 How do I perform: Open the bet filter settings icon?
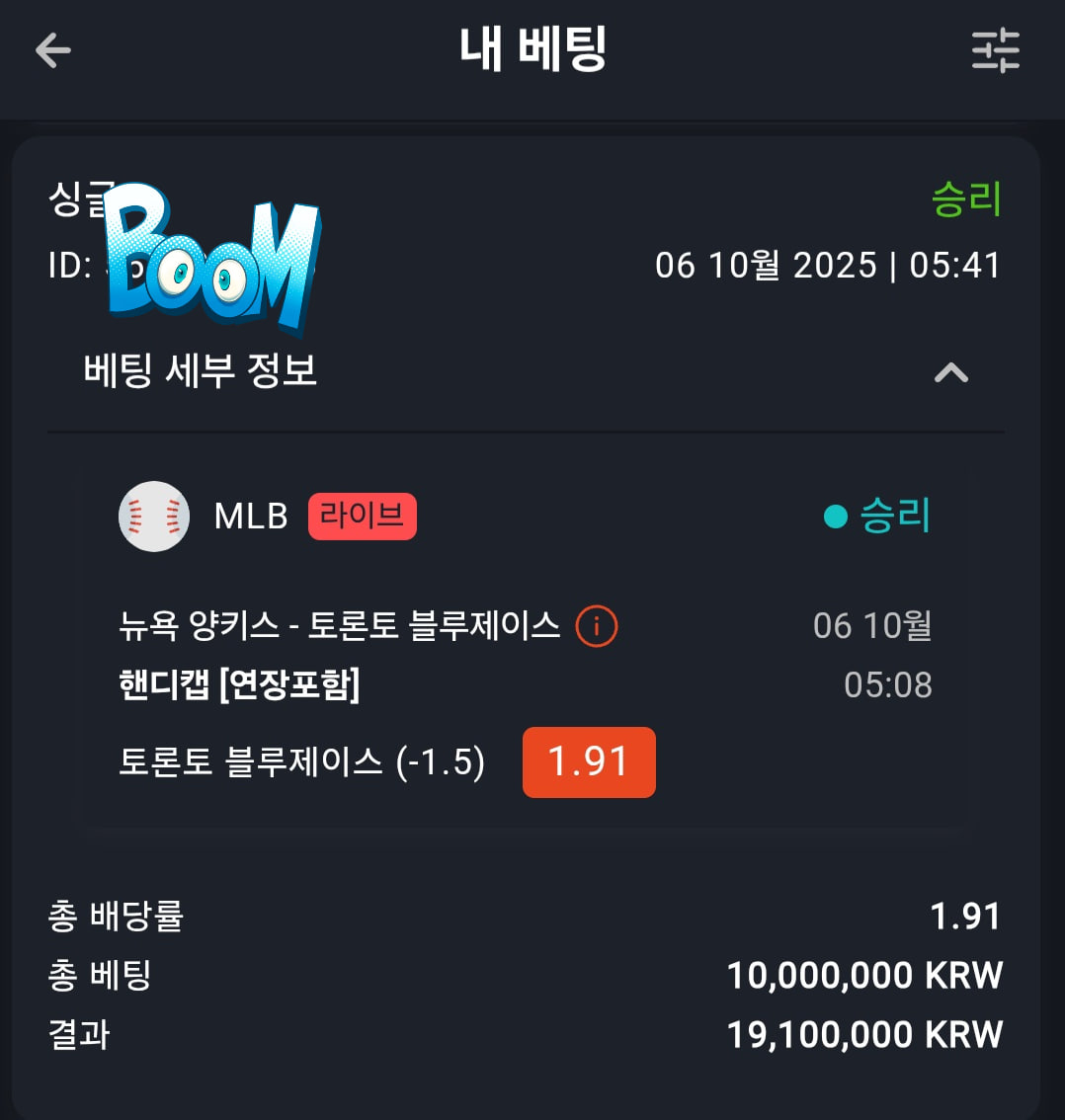point(995,50)
